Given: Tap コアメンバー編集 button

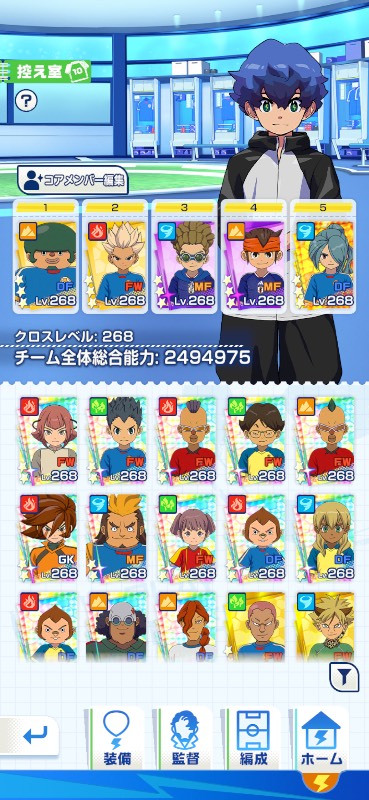Looking at the screenshot, I should [x=72, y=181].
